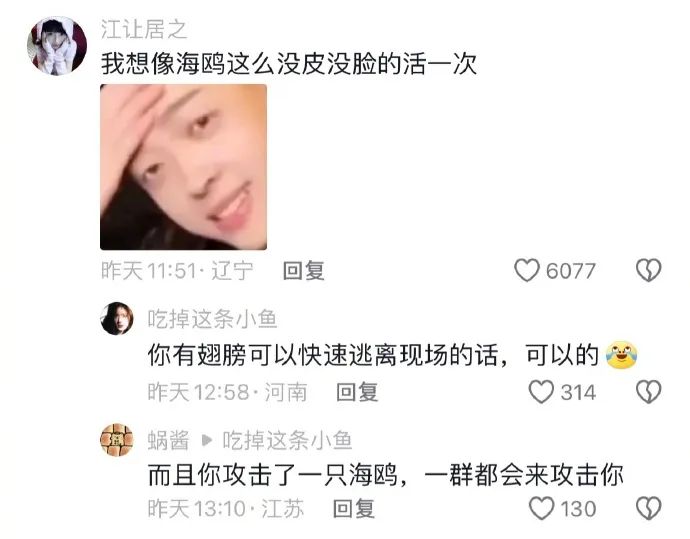View 吃掉这条小鱼's profile avatar

(x=117, y=320)
